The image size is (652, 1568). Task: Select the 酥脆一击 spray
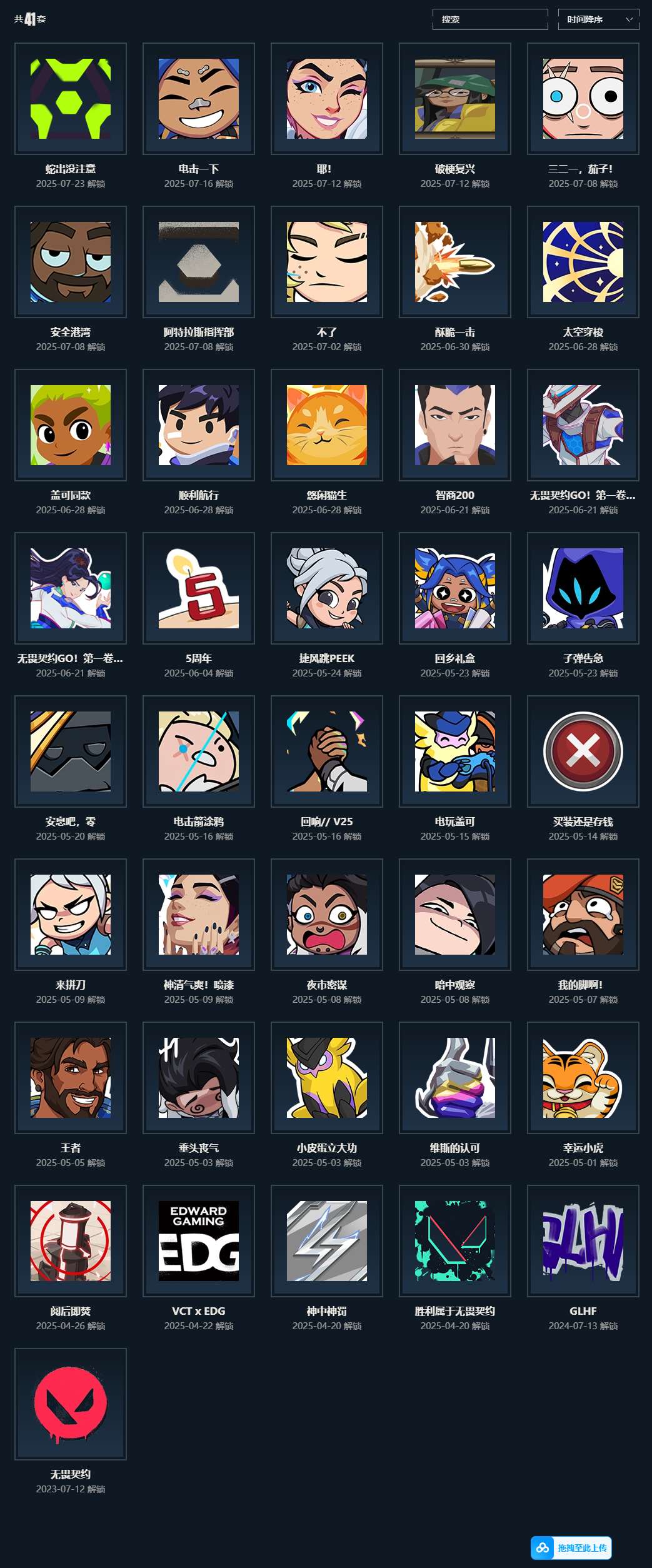[455, 262]
